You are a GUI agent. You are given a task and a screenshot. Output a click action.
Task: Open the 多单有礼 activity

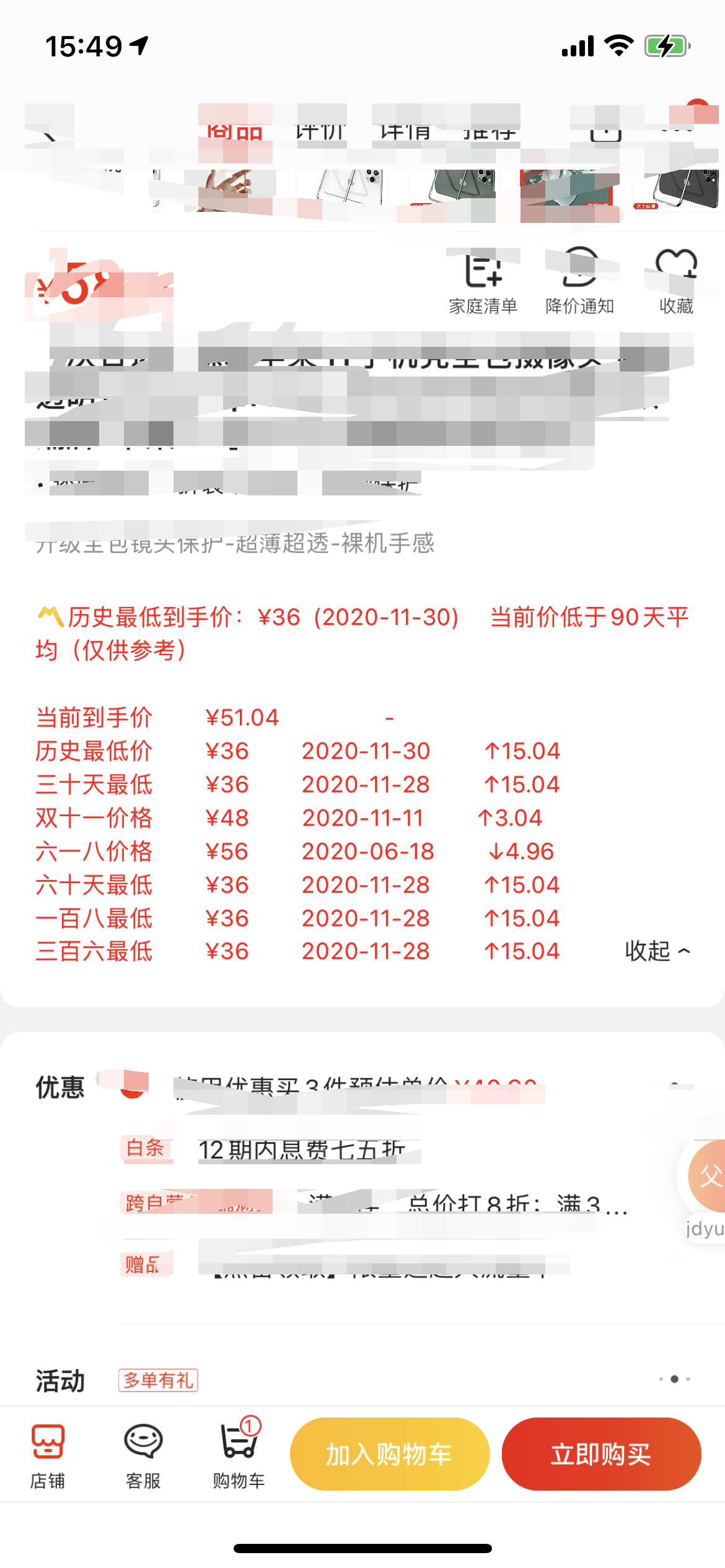point(158,1380)
